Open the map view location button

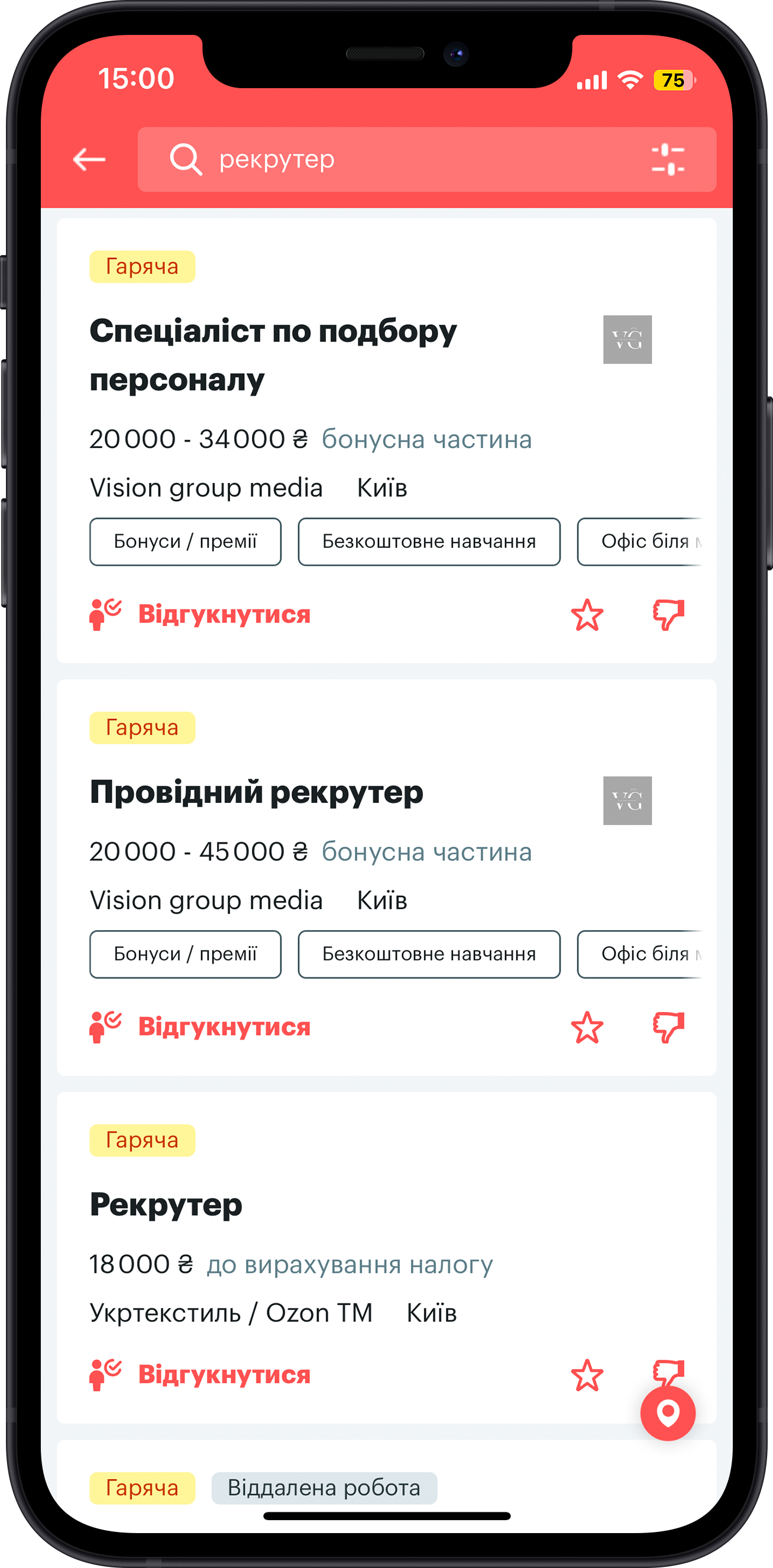tap(667, 1413)
